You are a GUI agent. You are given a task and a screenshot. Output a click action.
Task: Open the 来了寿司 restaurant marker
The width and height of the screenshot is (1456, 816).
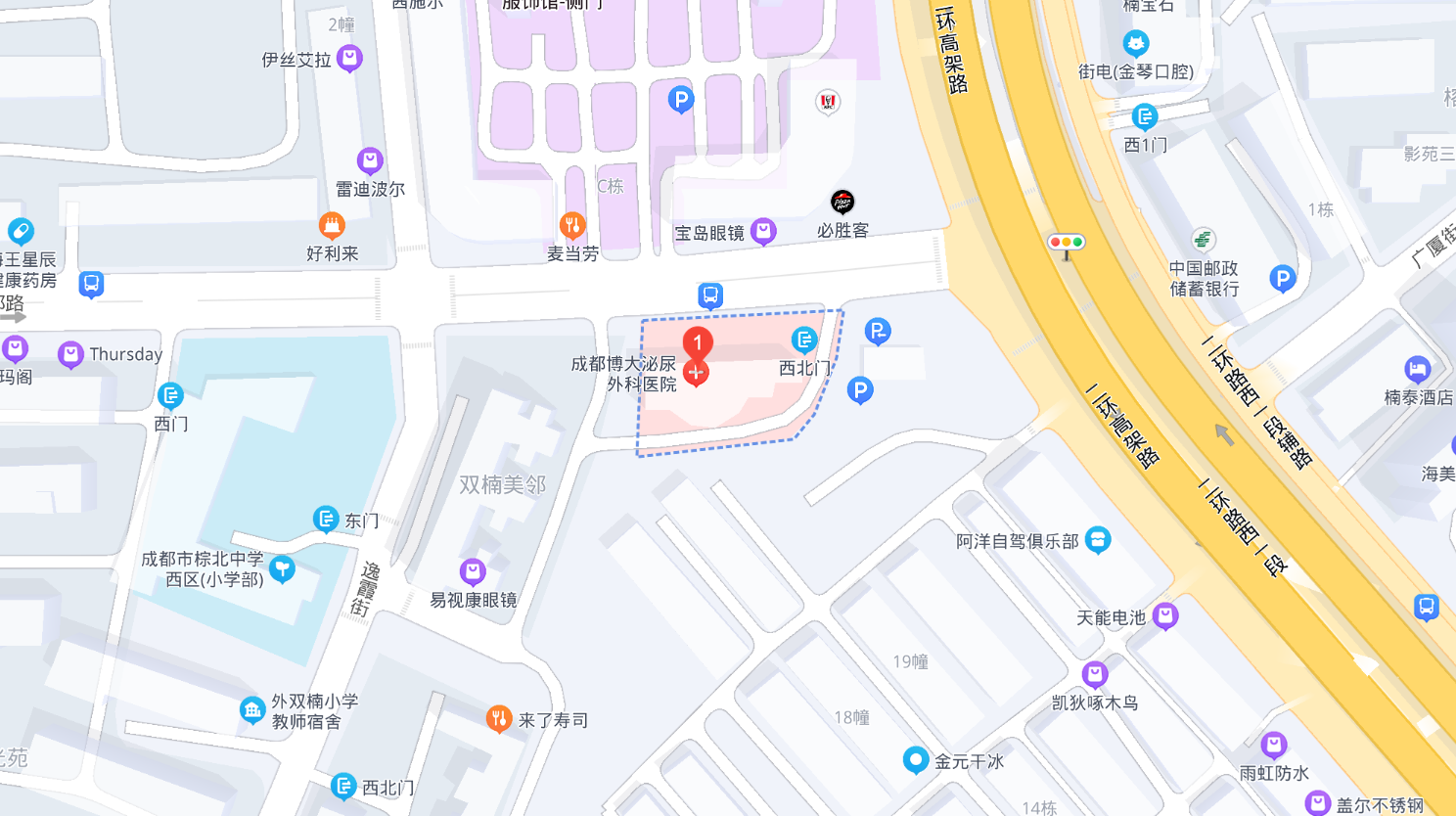click(499, 719)
